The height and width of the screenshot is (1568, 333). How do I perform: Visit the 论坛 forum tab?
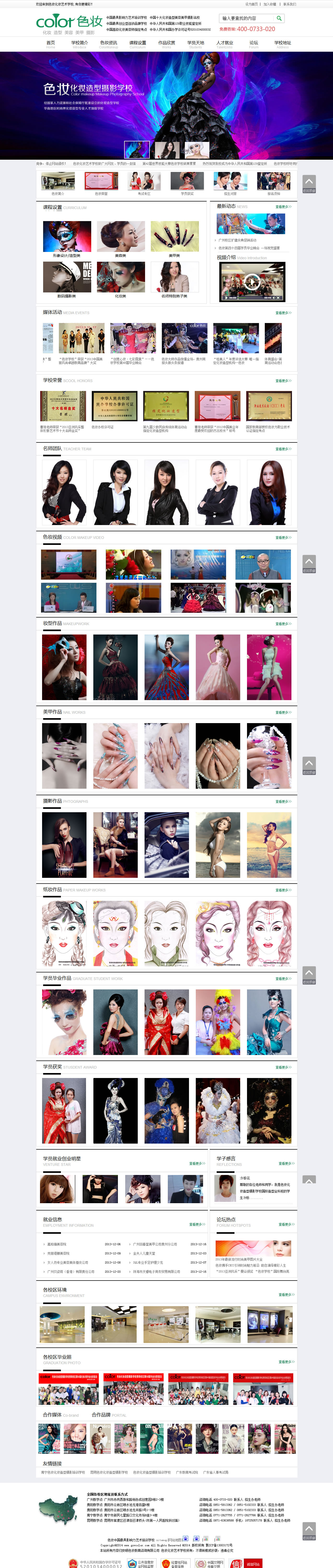[253, 43]
